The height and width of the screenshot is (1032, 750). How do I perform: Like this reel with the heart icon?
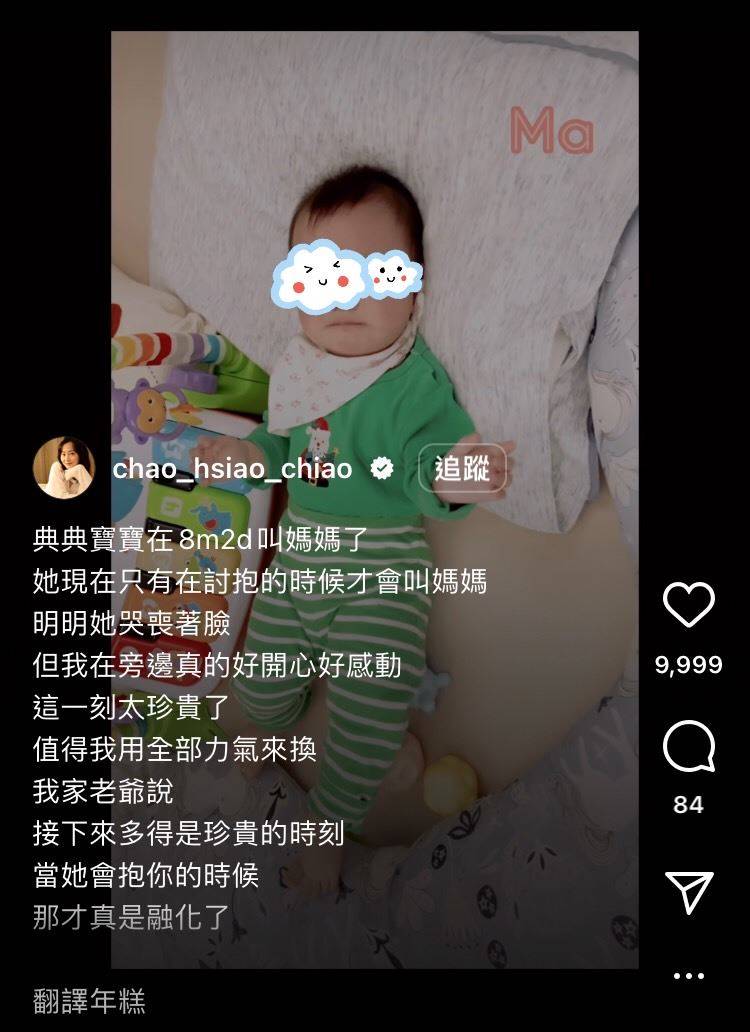(689, 605)
